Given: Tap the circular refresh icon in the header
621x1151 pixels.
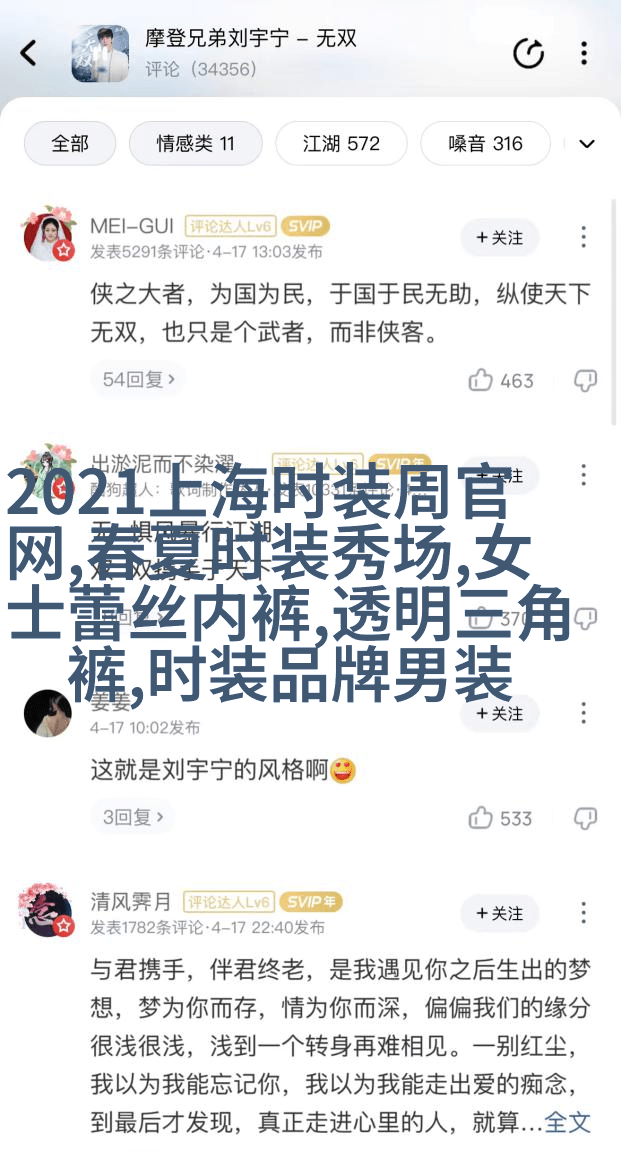Looking at the screenshot, I should (x=528, y=53).
